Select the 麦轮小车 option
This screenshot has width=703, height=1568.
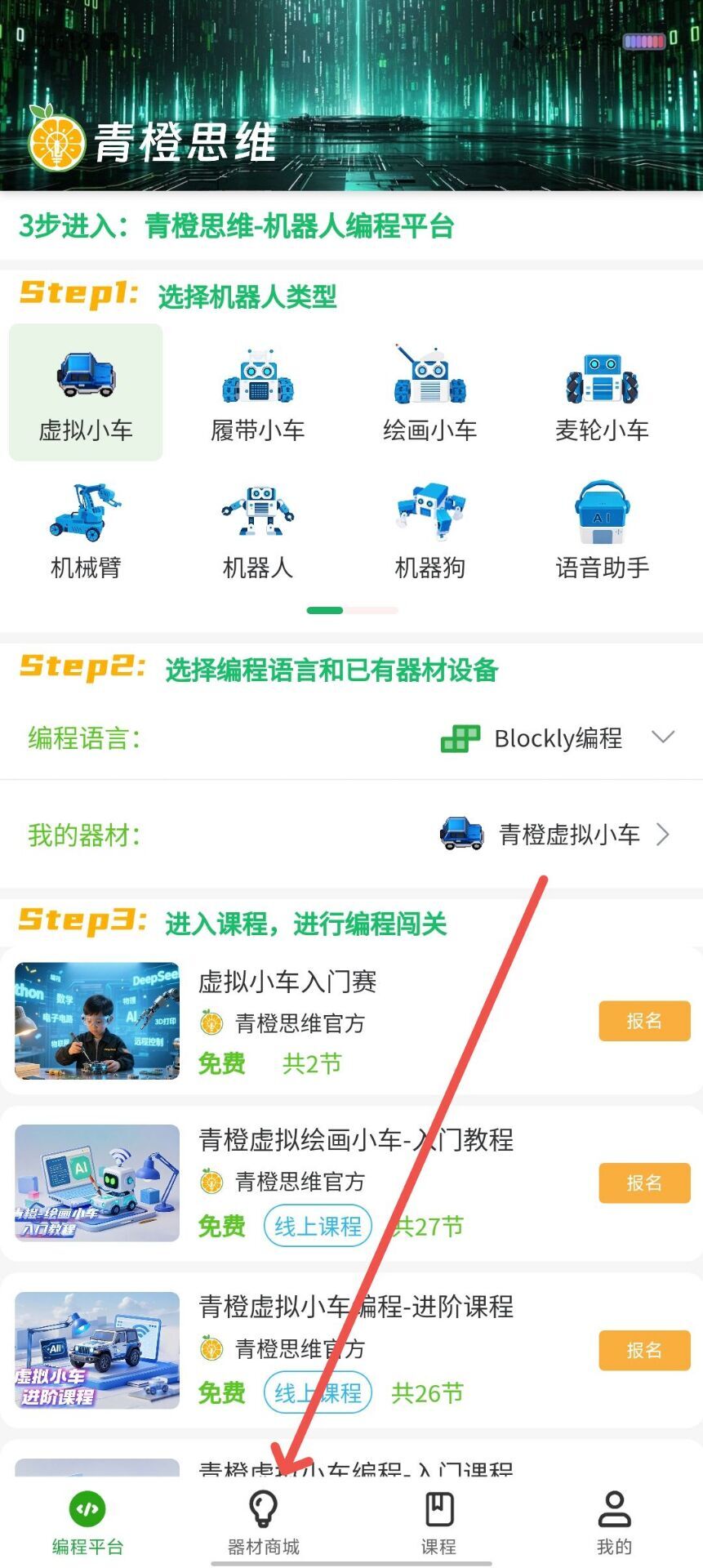603,393
